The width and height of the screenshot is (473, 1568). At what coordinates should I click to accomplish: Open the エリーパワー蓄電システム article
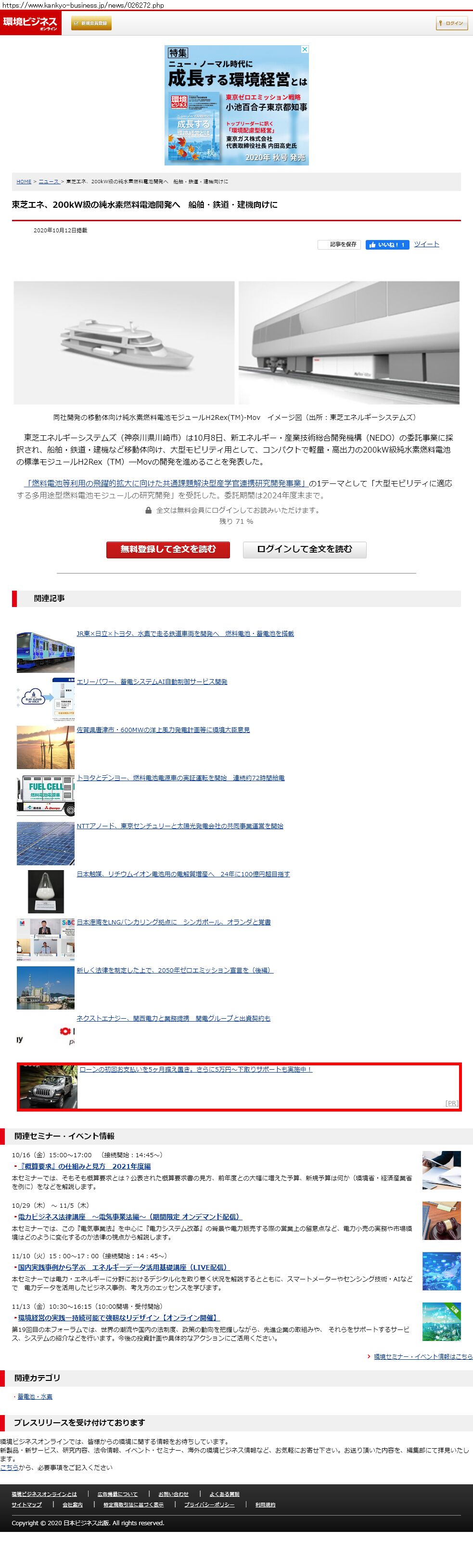[152, 682]
